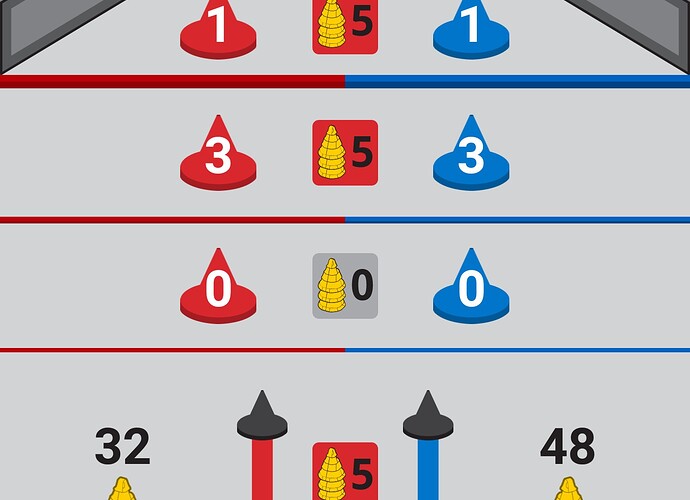Viewport: 690px width, 500px height.
Task: Tap the red coin tile between the 1 pawns
Action: [345, 26]
